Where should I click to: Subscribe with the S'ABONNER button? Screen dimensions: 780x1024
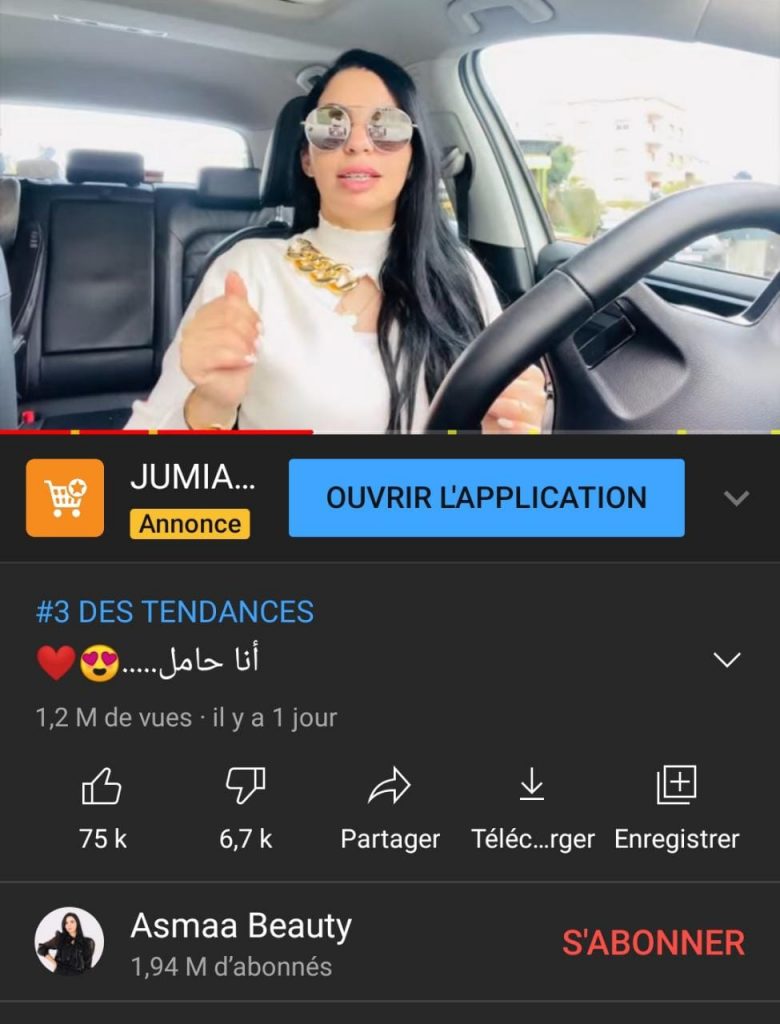tap(653, 942)
